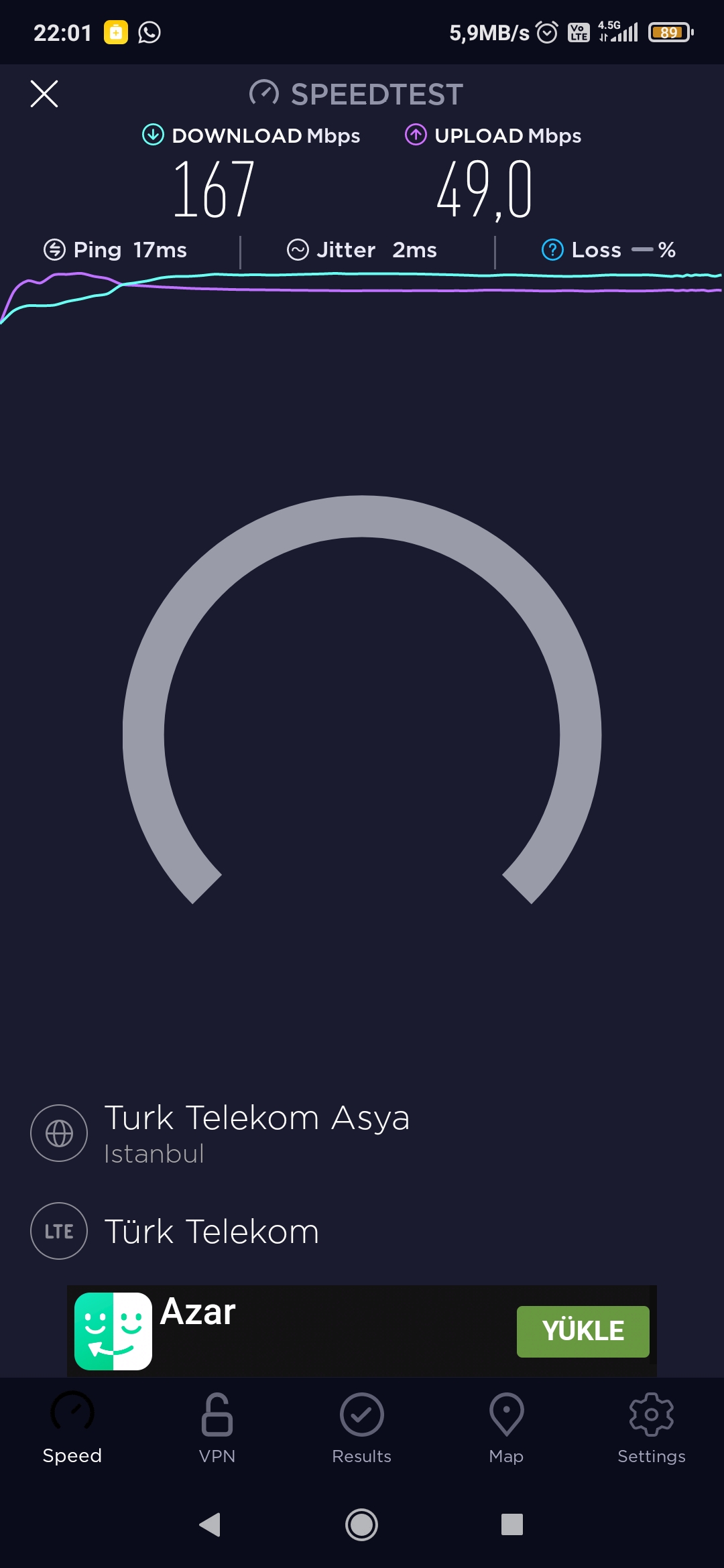Return to the home screen
This screenshot has height=1568, width=724.
pos(362,1524)
